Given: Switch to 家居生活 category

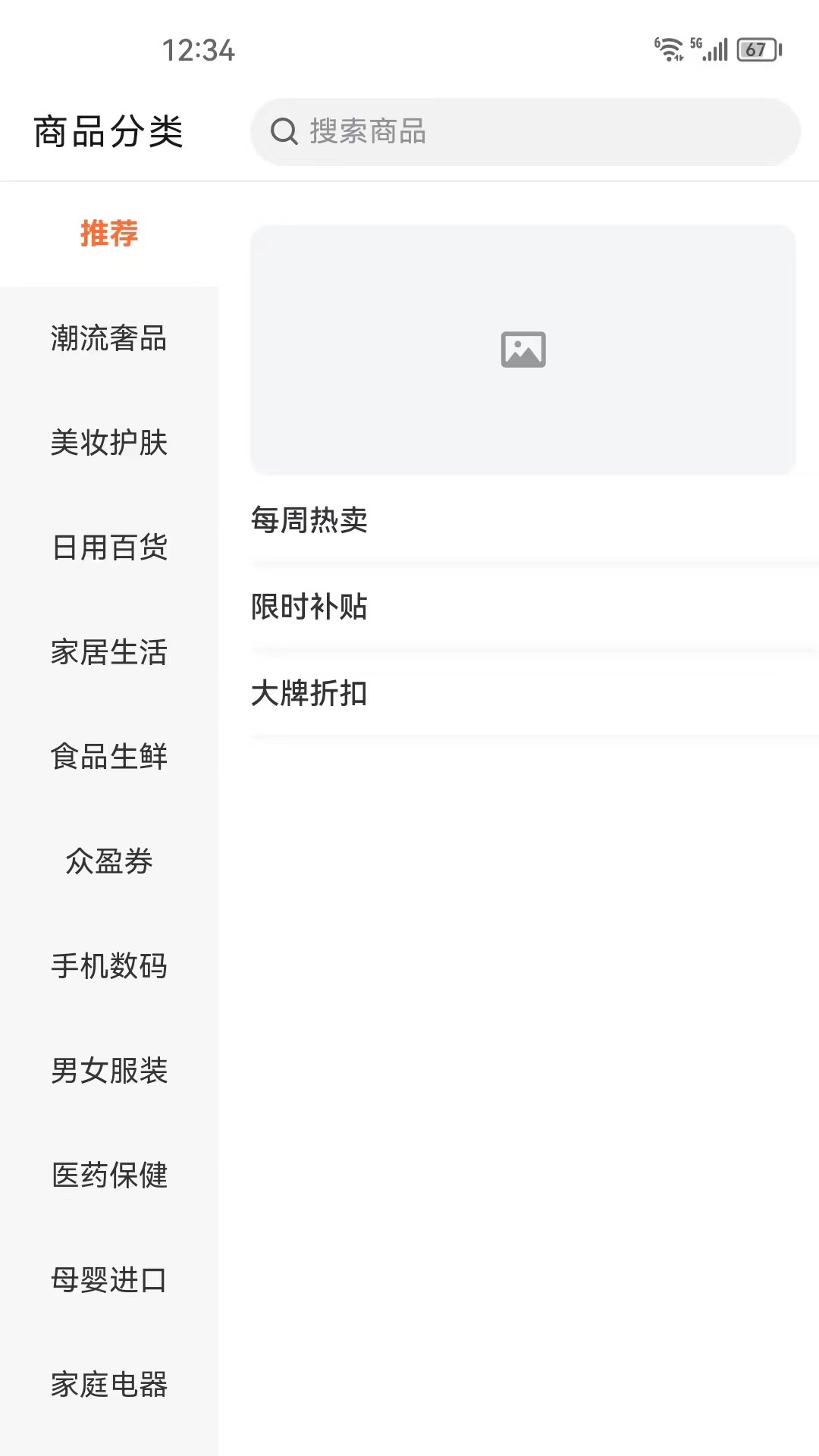Looking at the screenshot, I should pos(109,652).
